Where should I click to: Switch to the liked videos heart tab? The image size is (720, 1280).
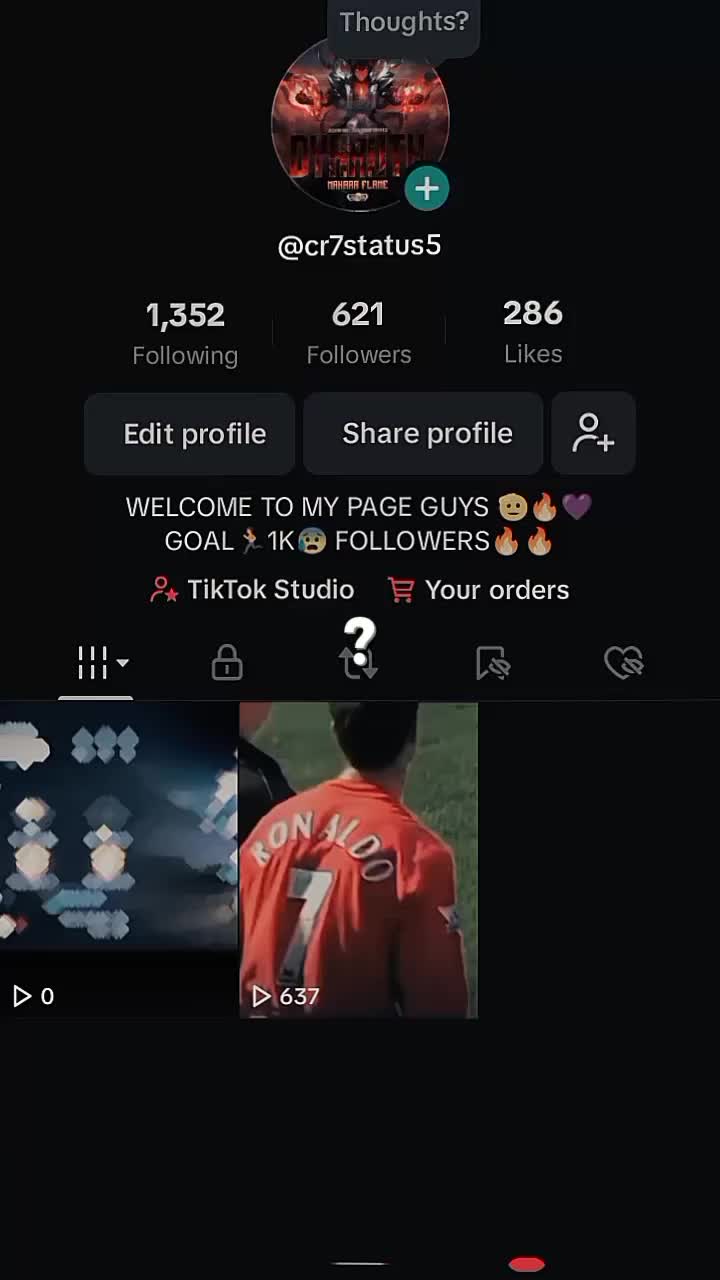[624, 662]
